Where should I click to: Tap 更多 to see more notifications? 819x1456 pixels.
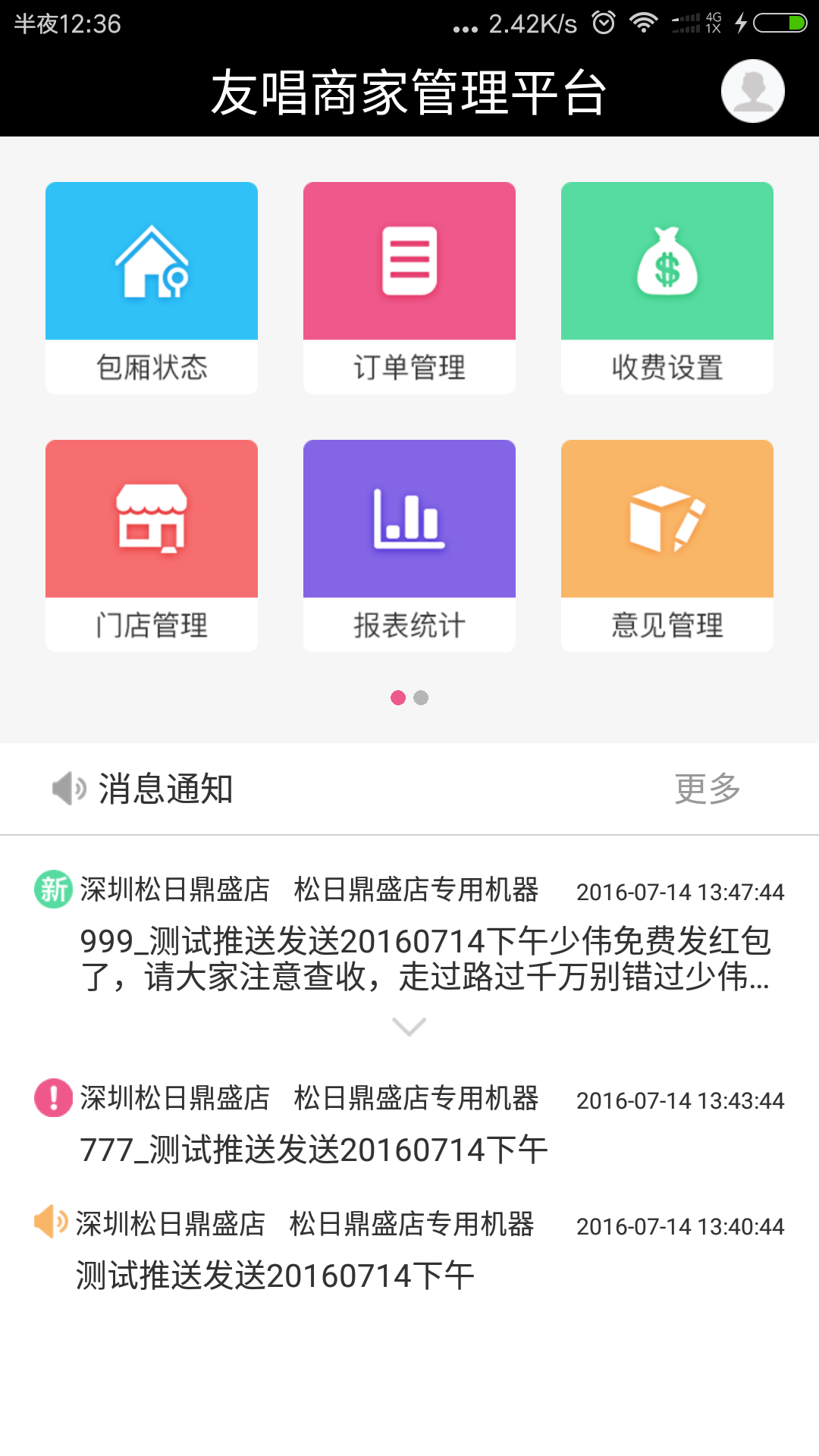pyautogui.click(x=707, y=789)
